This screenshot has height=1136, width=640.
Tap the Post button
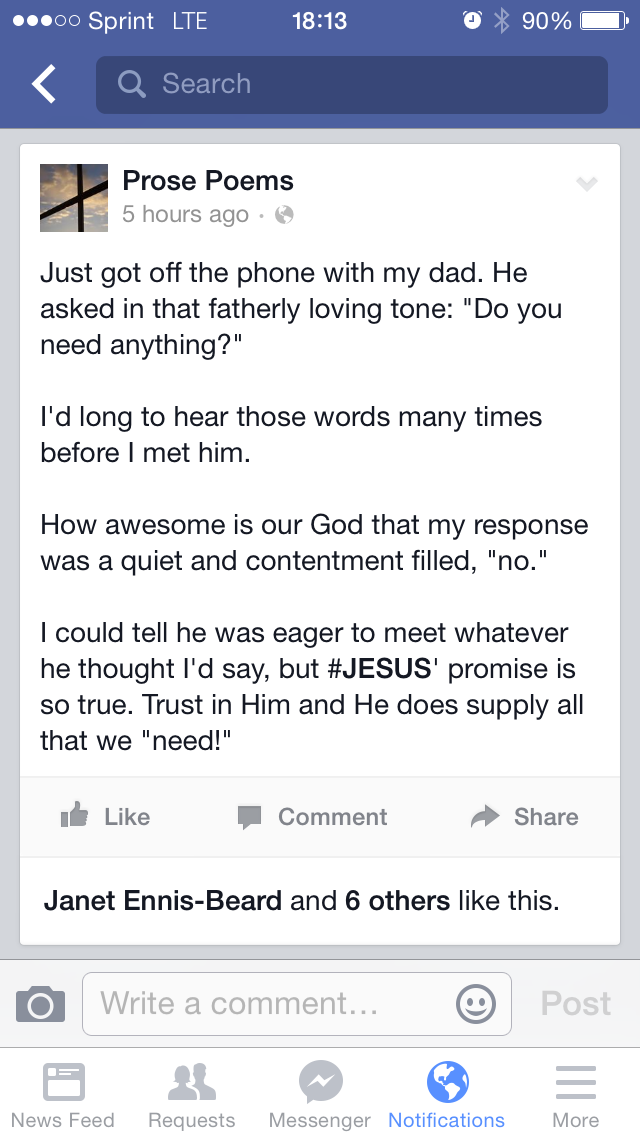[x=575, y=1004]
